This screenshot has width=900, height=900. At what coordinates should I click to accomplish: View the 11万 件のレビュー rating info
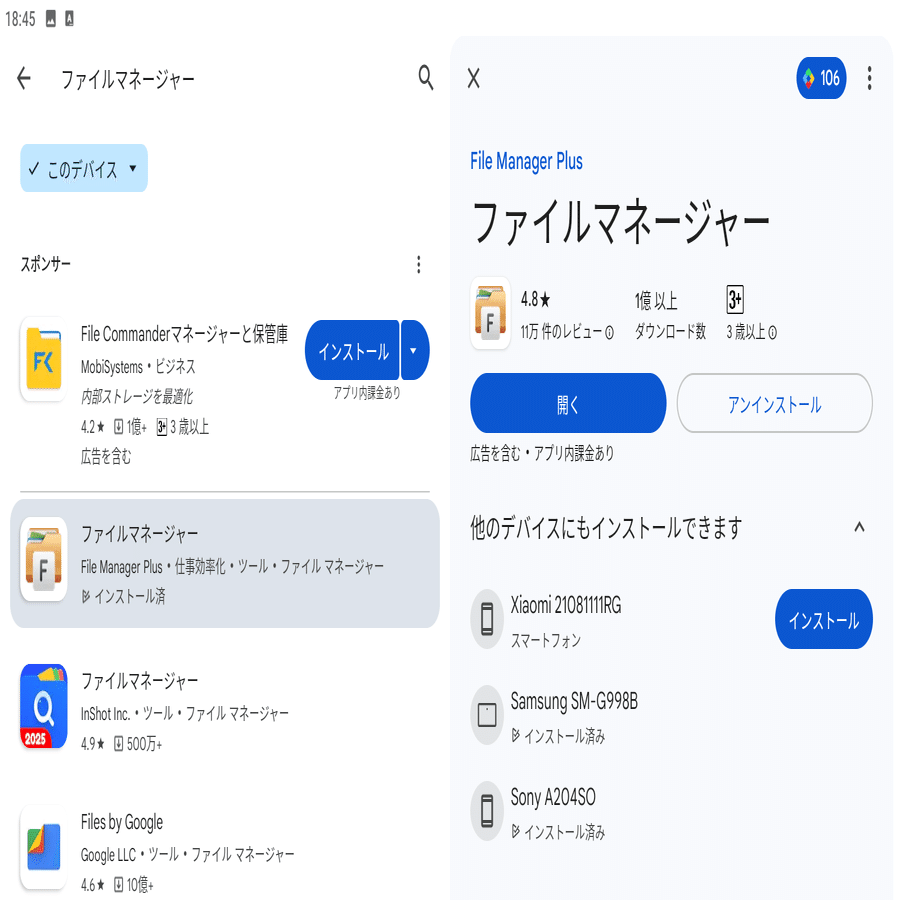tap(567, 333)
